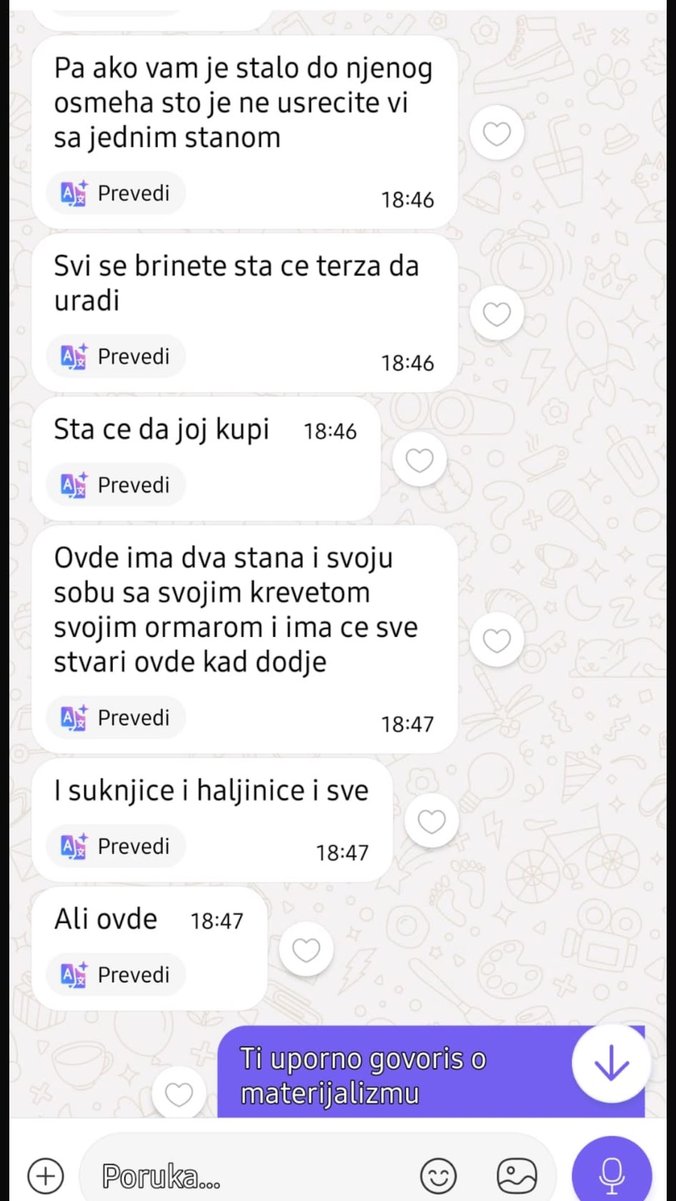Translate the "Ovde ima dva stana" message
The height and width of the screenshot is (1201, 676).
coord(115,717)
